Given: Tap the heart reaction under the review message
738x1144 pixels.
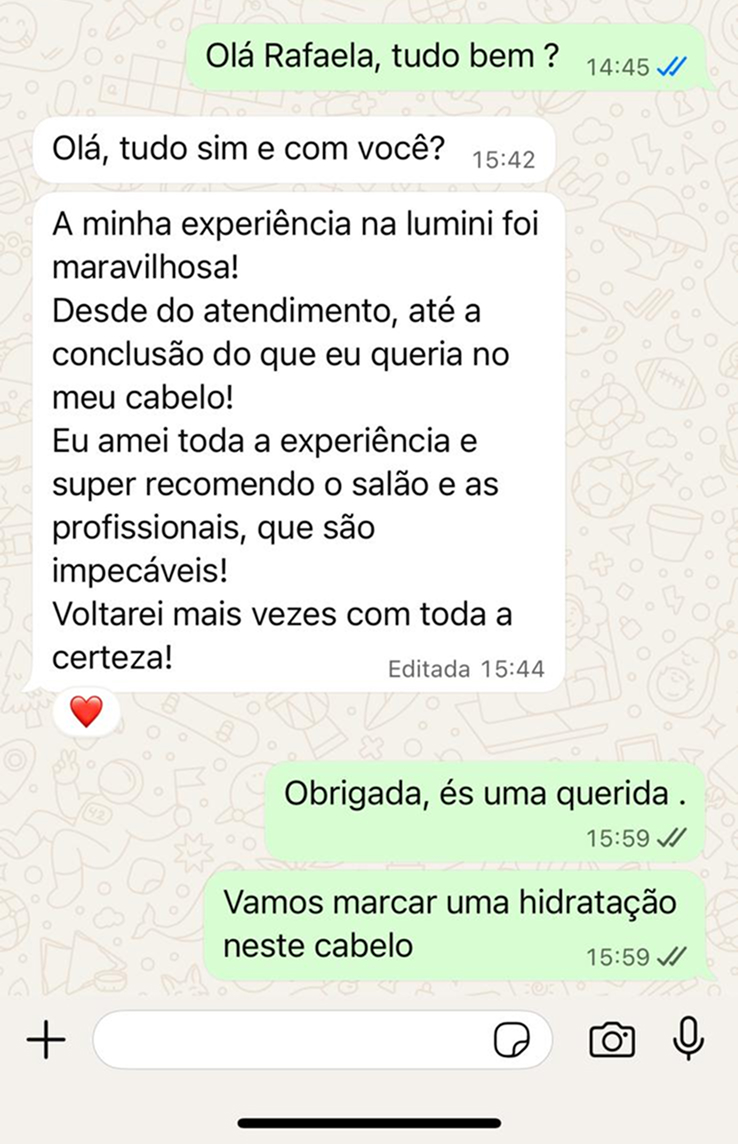Looking at the screenshot, I should (x=86, y=712).
